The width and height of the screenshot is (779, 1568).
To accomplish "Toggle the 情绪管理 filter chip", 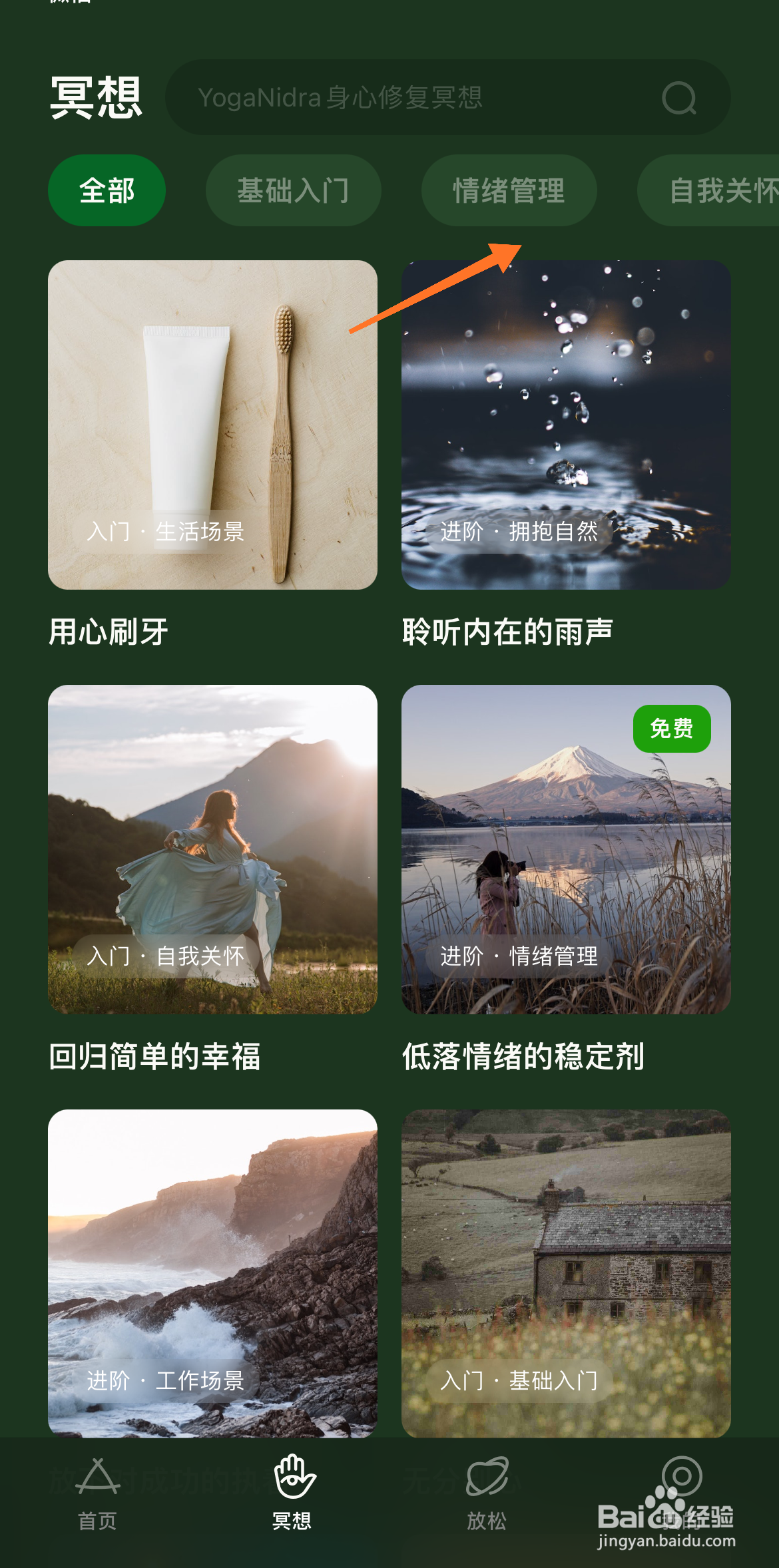I will coord(508,190).
